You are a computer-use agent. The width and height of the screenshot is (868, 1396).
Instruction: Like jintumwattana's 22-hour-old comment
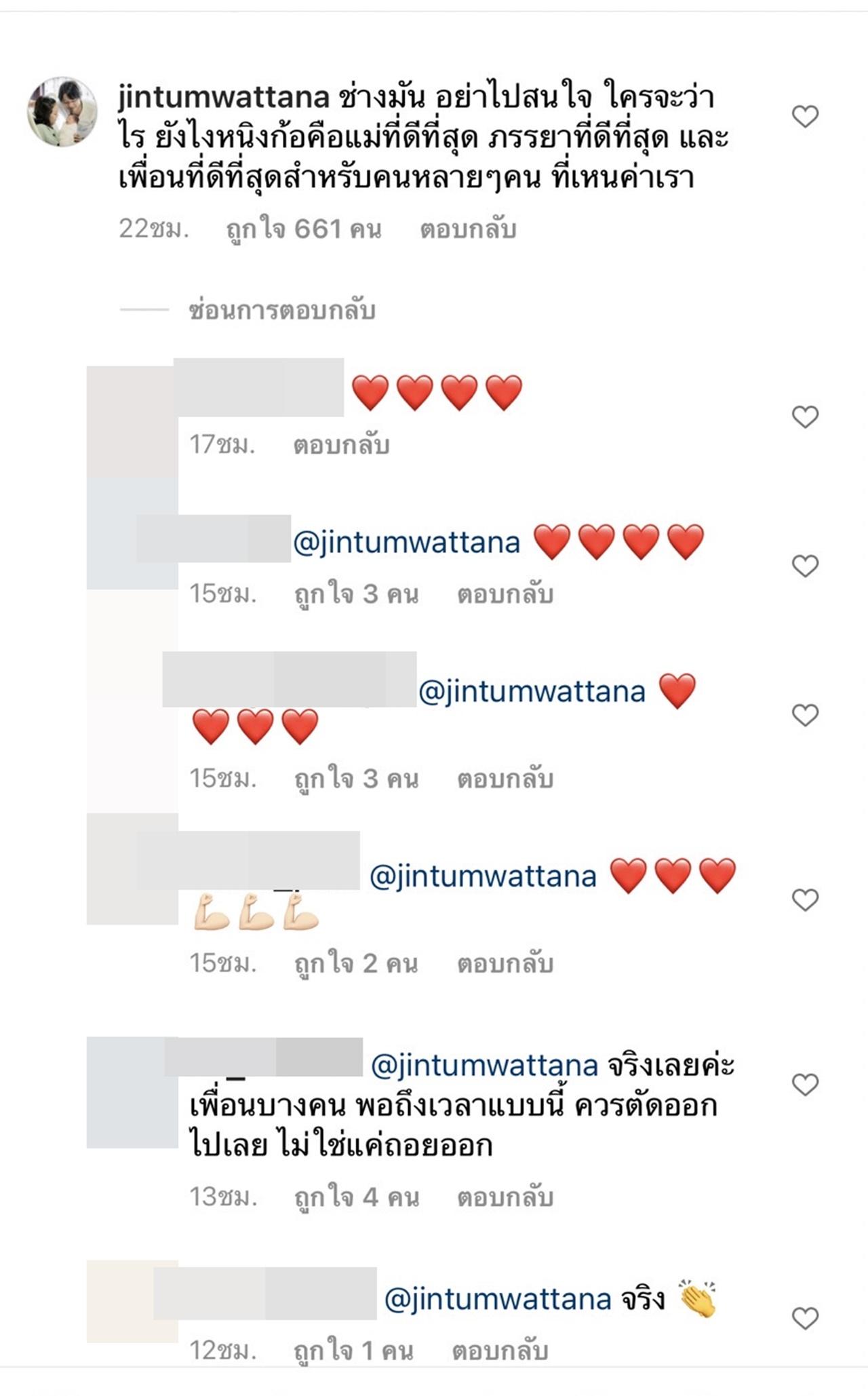805,117
